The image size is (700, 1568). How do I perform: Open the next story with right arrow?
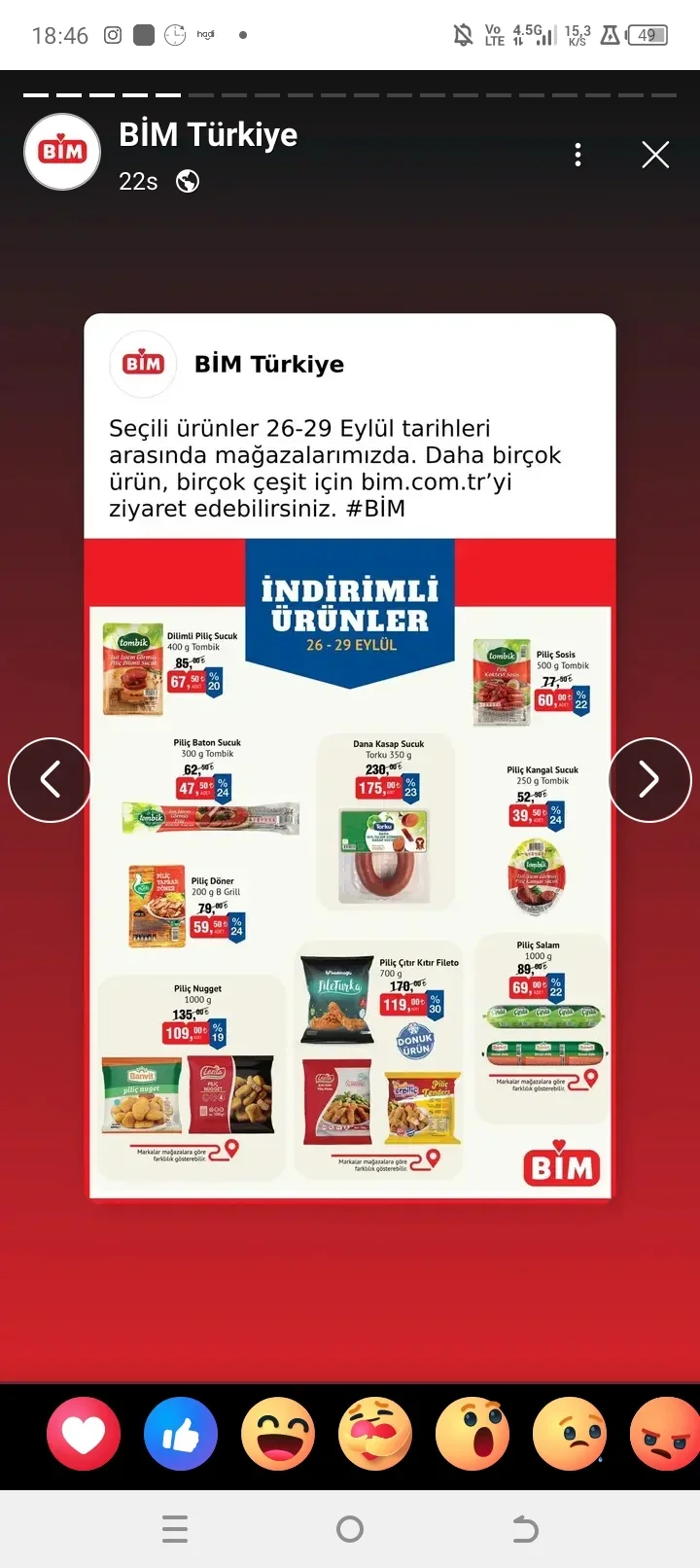[649, 779]
